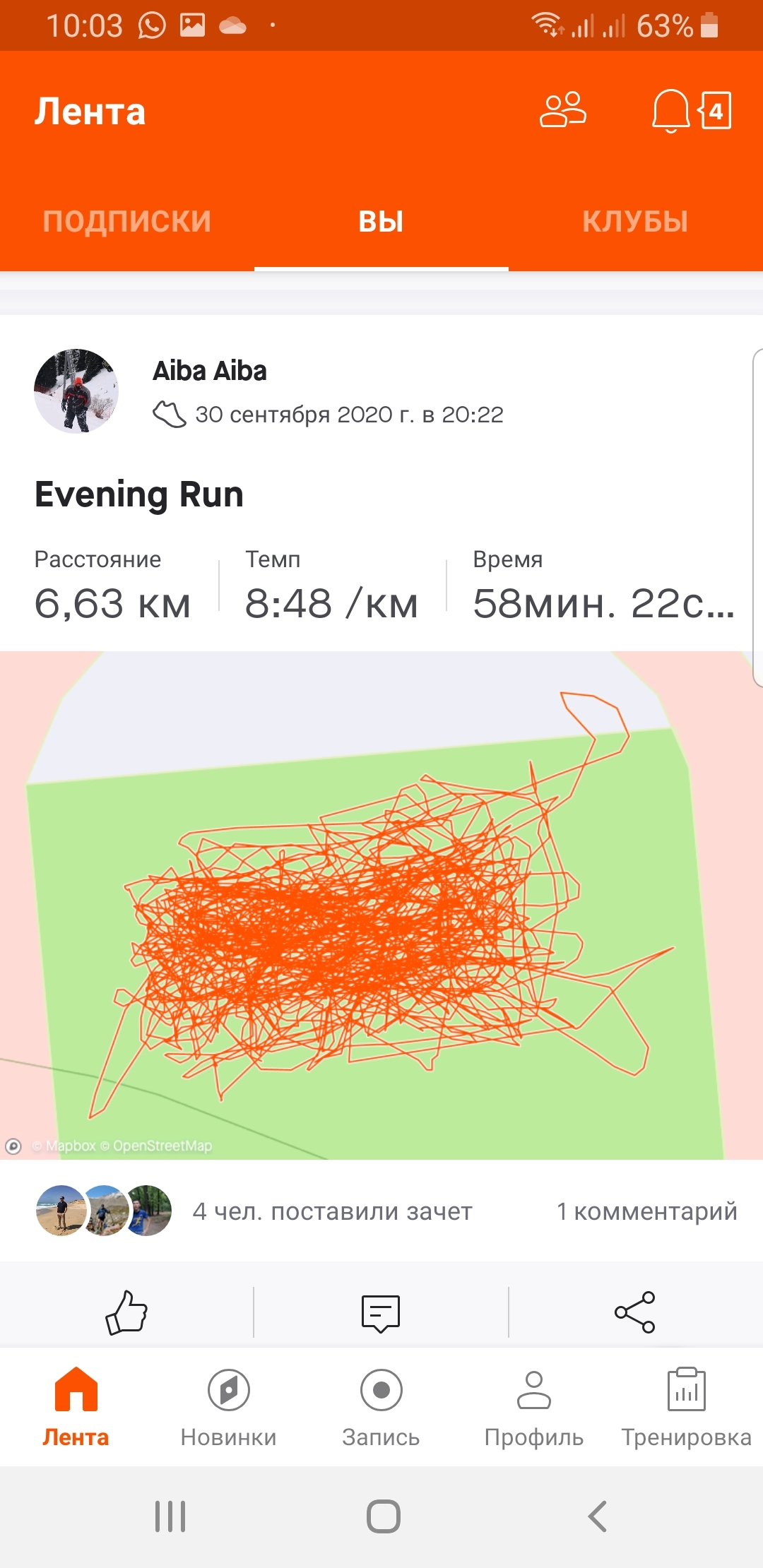See the 4 people who gave kudos
763x1568 pixels.
[x=332, y=1211]
